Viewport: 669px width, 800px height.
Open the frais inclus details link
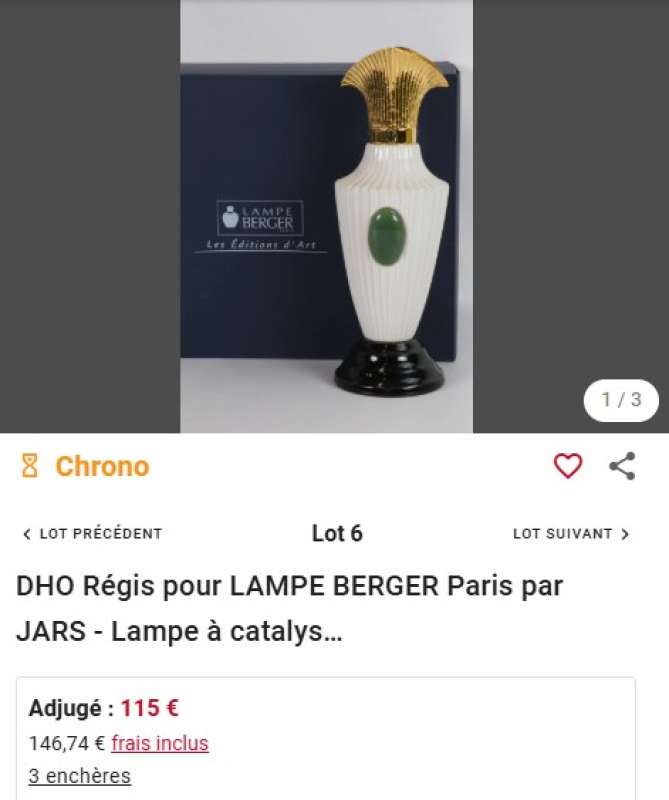pyautogui.click(x=160, y=743)
